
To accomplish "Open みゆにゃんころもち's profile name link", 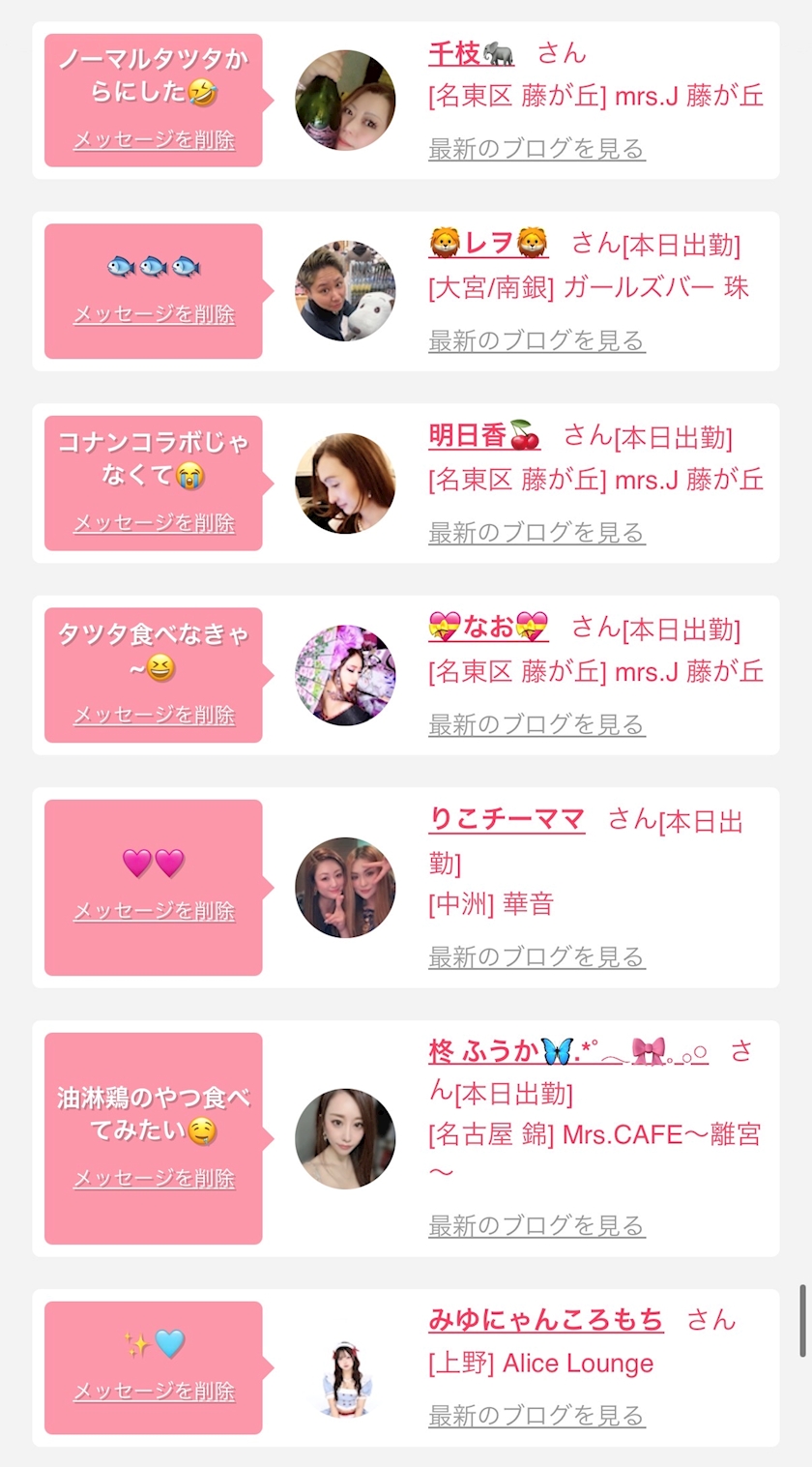I will [x=546, y=1319].
